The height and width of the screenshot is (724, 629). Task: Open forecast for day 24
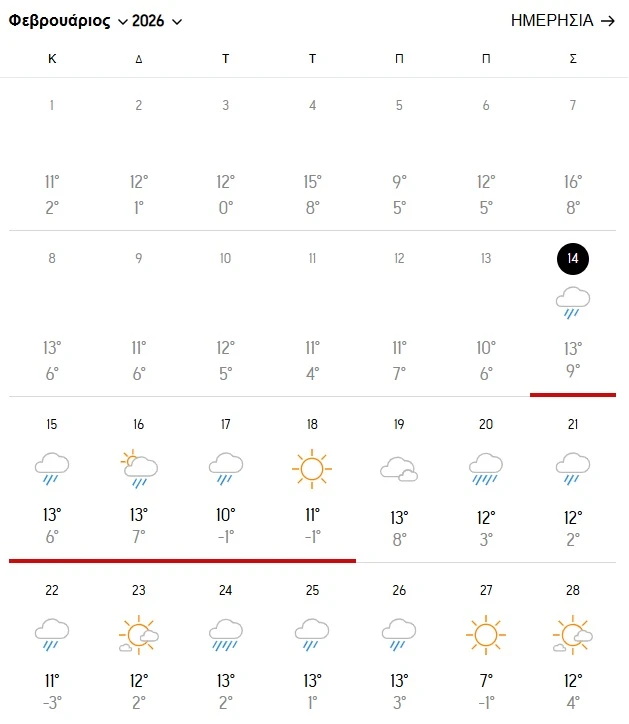[226, 645]
